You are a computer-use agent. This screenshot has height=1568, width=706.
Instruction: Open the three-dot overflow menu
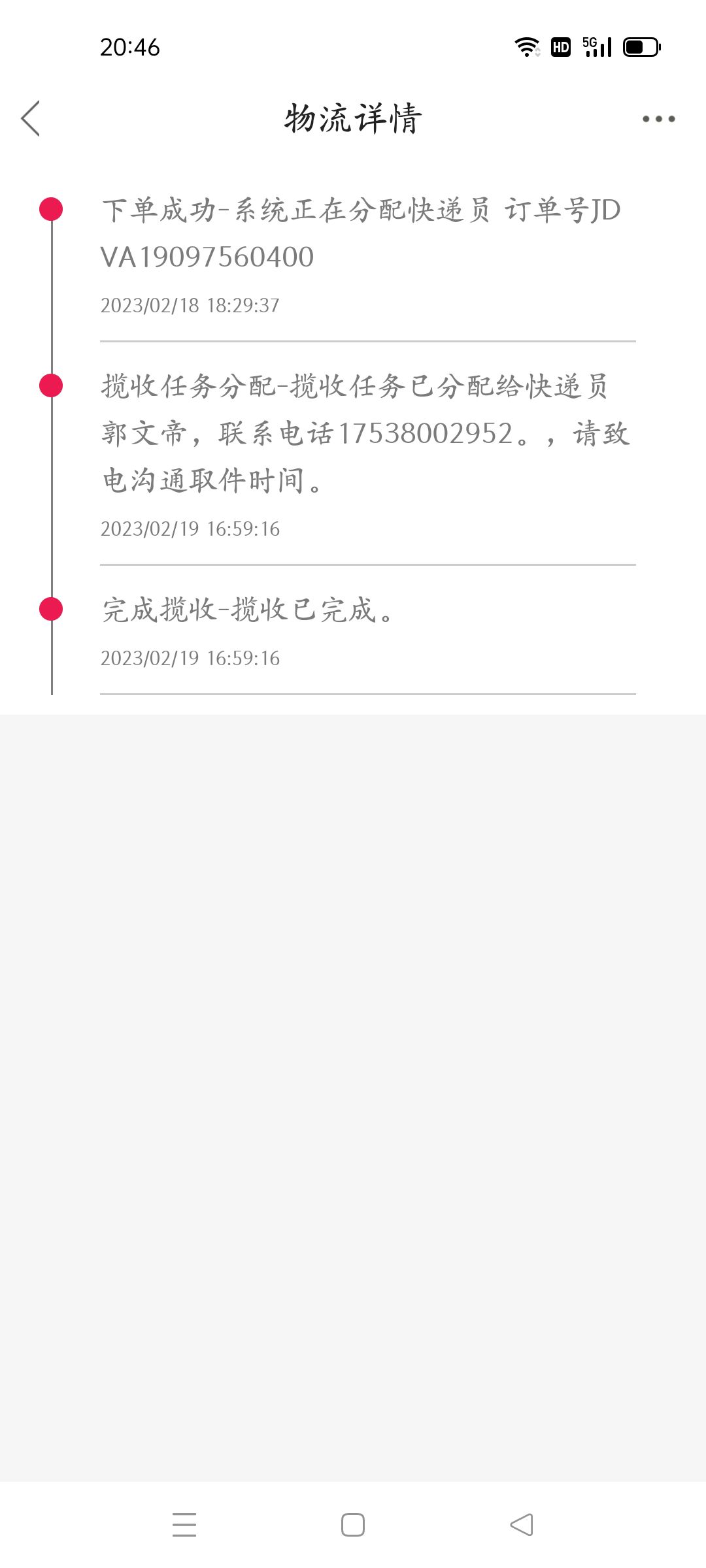658,119
